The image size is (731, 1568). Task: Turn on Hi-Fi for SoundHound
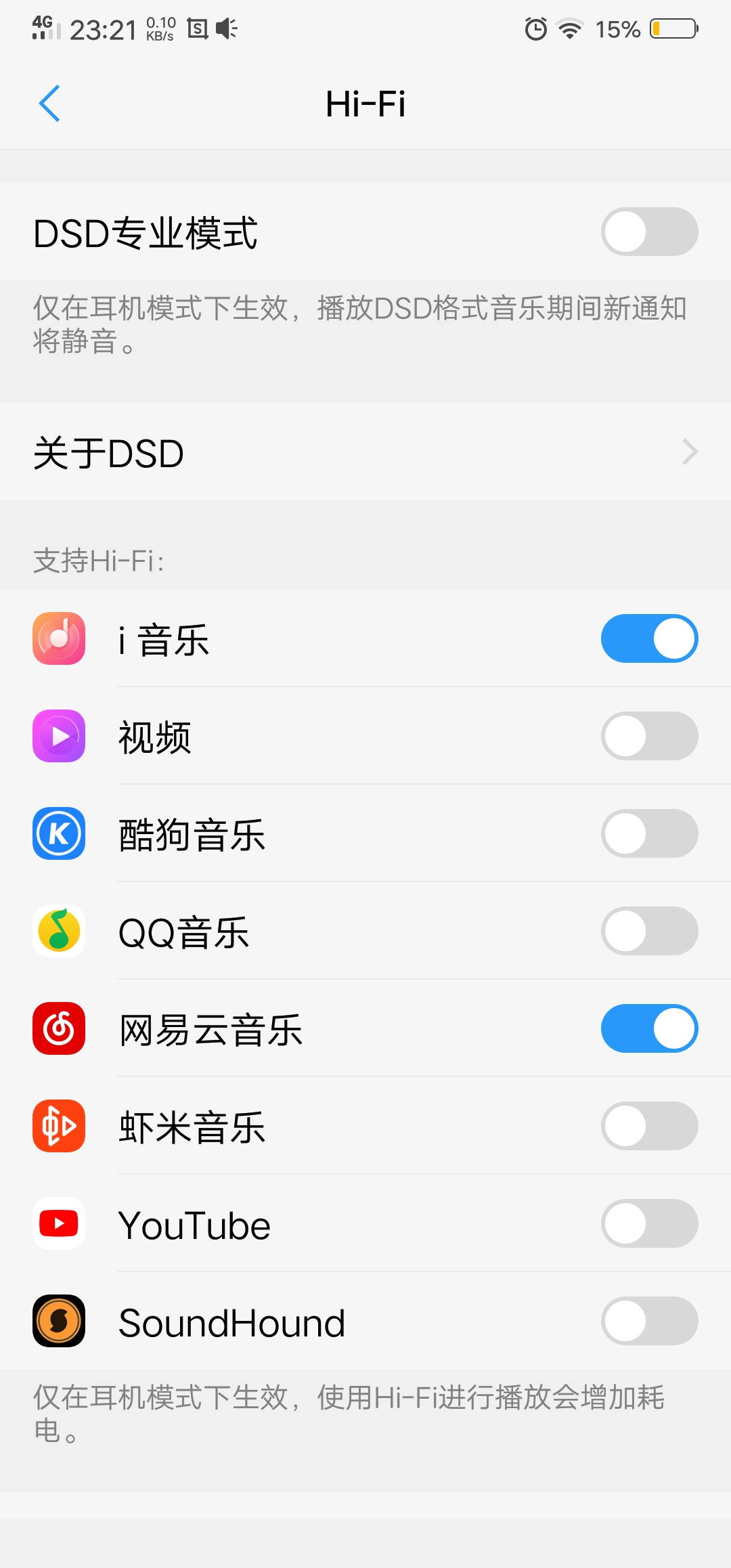(x=649, y=1321)
